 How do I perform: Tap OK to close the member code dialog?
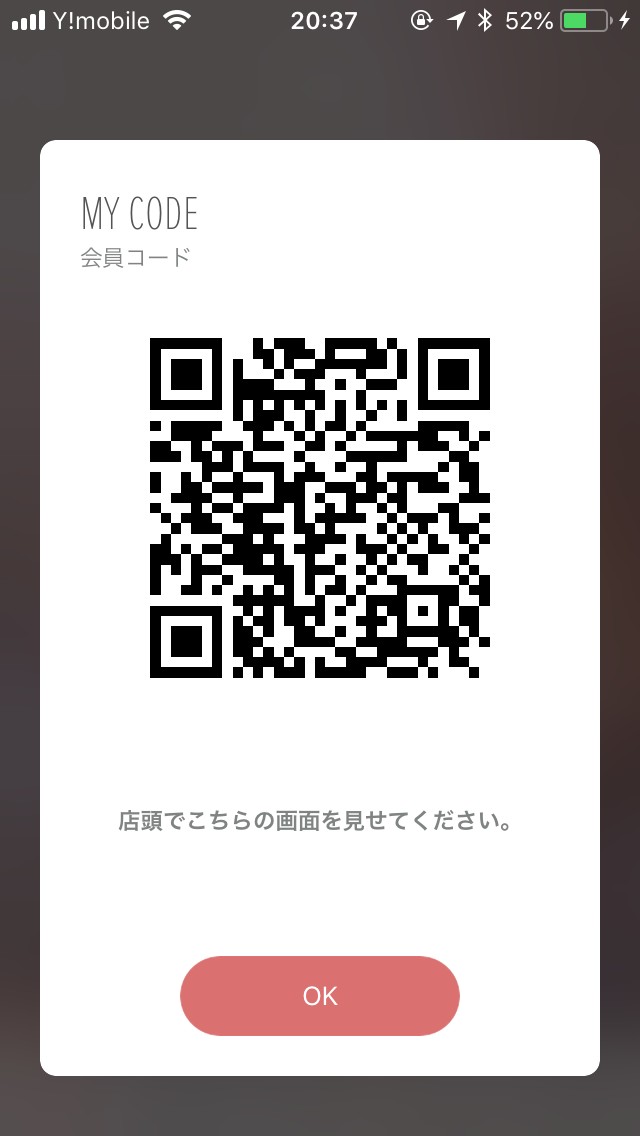(320, 996)
